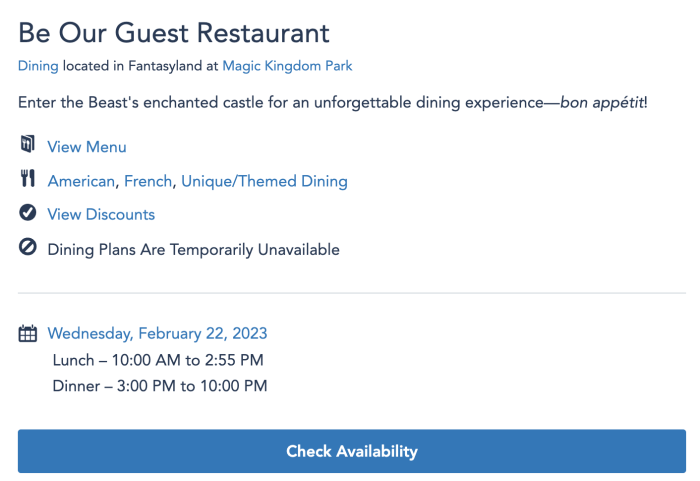This screenshot has height=481, width=700.
Task: View available discounts
Action: (101, 214)
